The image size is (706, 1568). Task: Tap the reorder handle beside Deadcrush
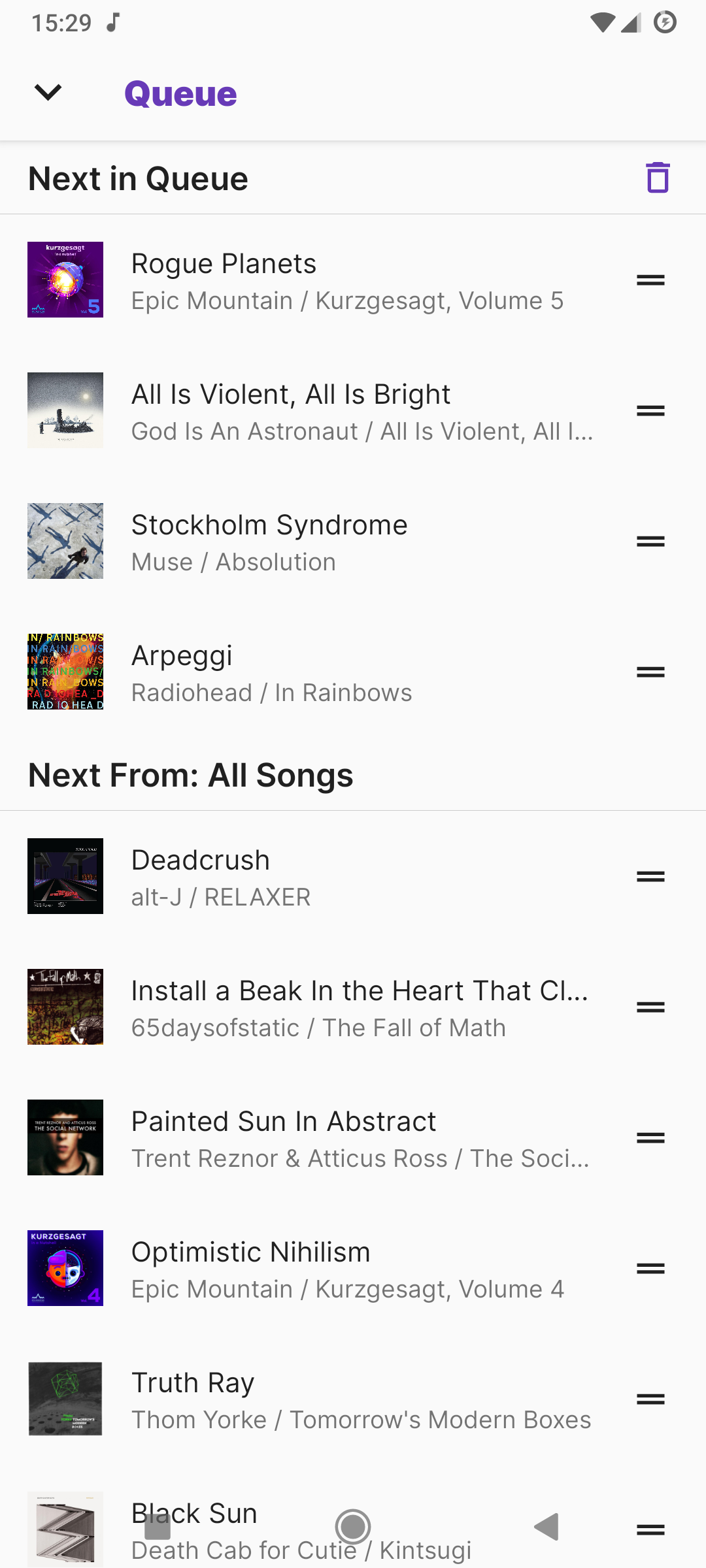click(650, 877)
